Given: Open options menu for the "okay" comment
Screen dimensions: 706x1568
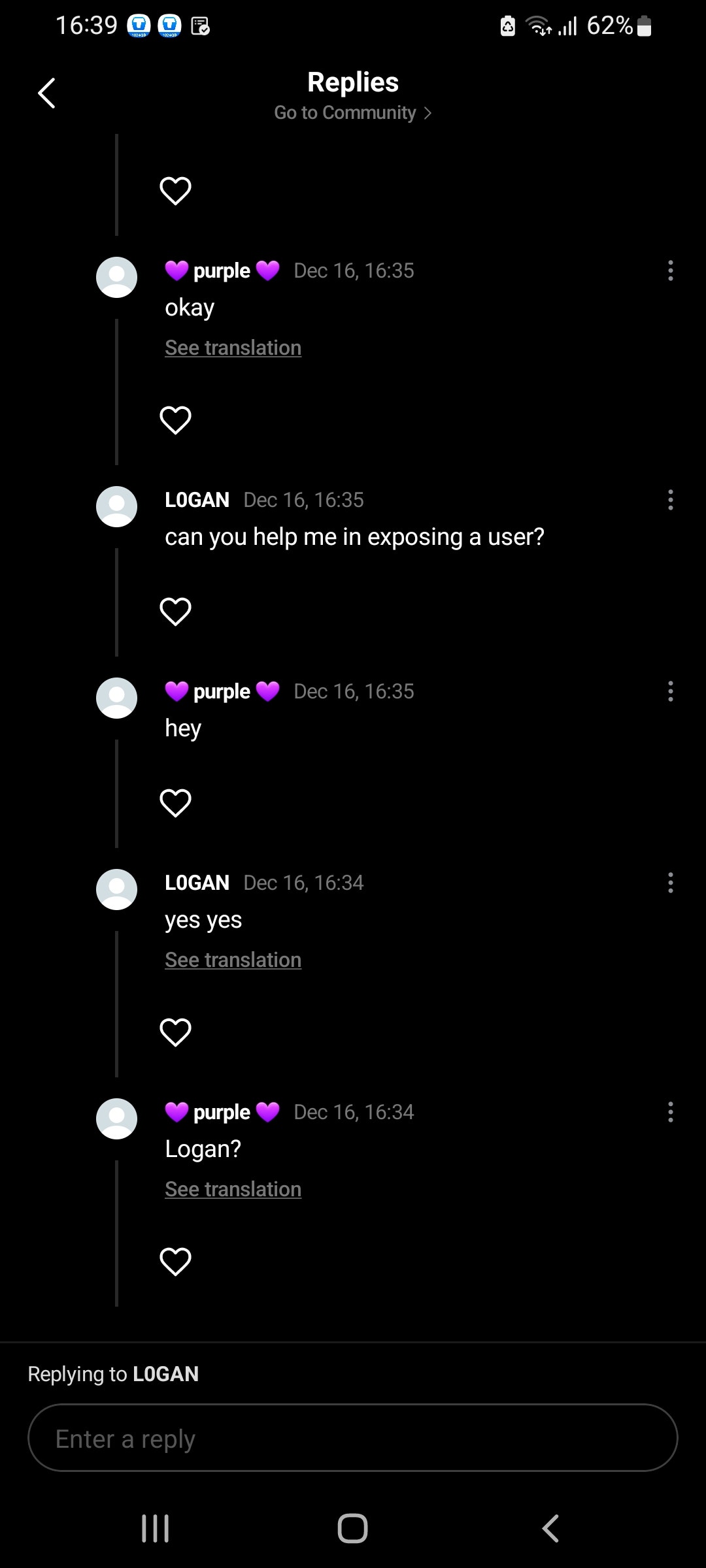Looking at the screenshot, I should (x=671, y=270).
